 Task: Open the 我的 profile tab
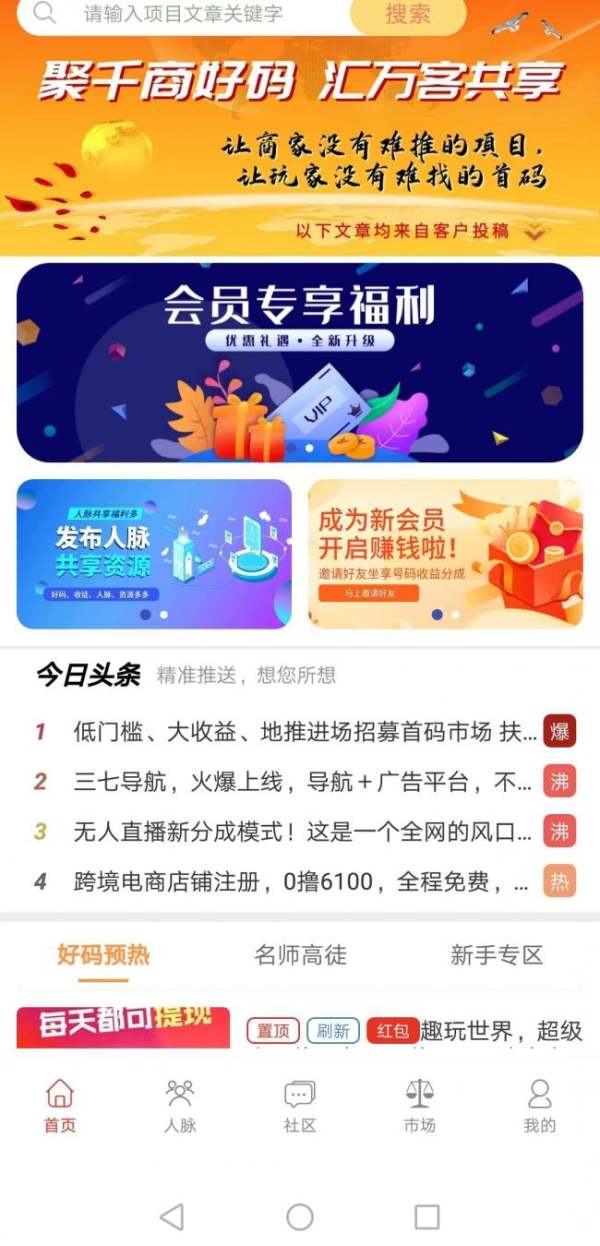click(540, 1106)
